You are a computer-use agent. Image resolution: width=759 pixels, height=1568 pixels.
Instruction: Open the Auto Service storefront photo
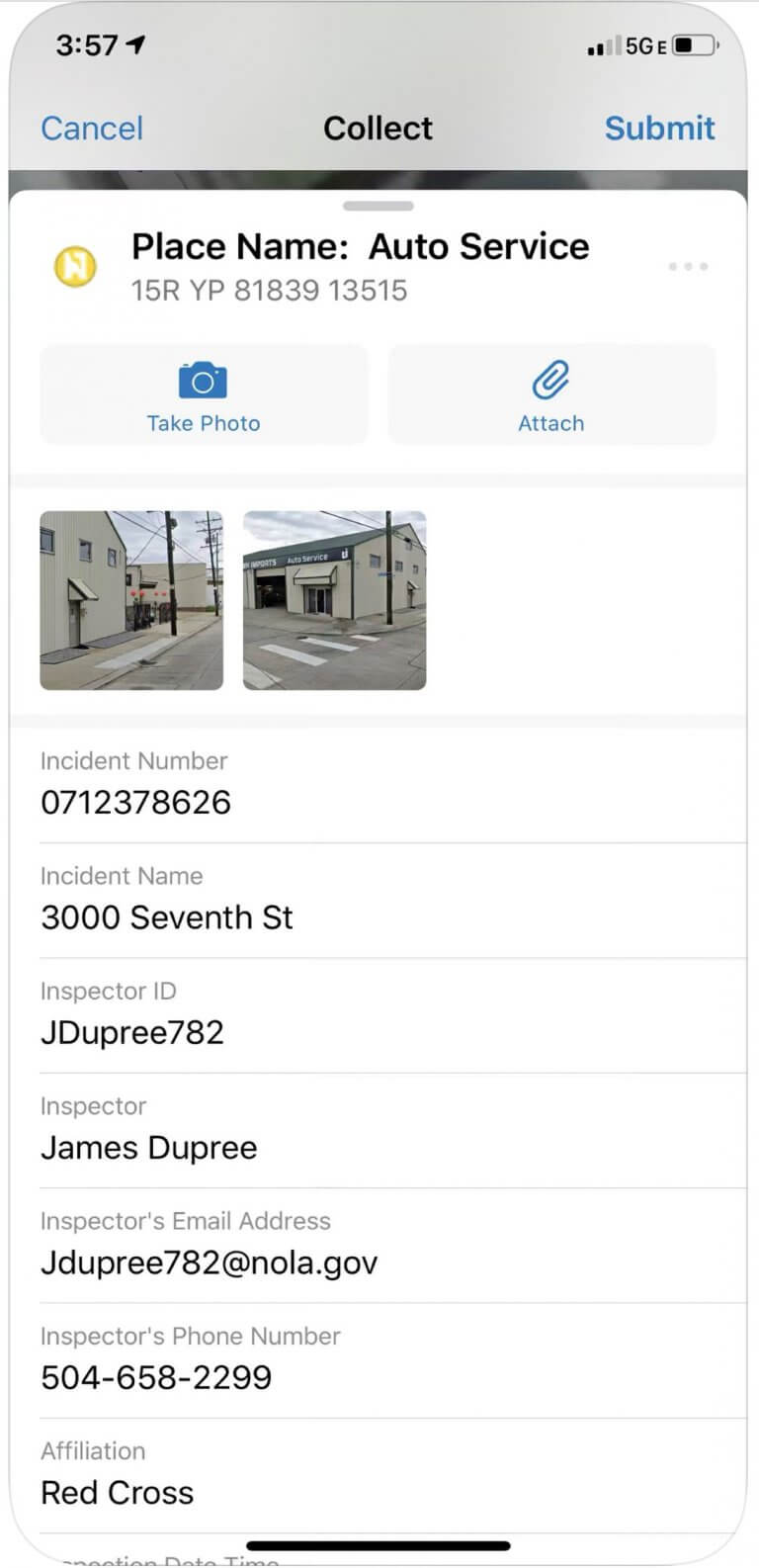(335, 600)
